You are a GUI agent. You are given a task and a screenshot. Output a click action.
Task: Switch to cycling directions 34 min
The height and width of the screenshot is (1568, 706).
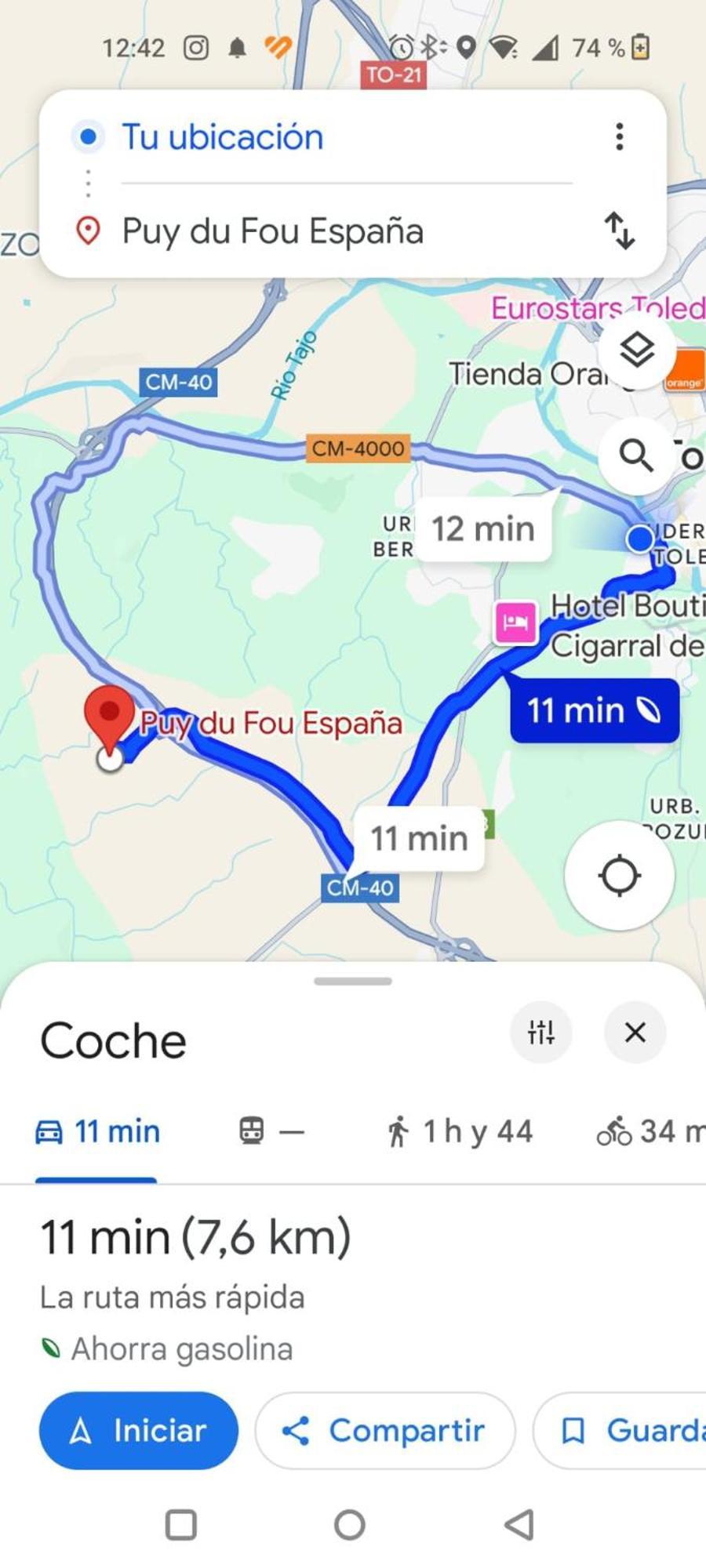click(650, 1131)
